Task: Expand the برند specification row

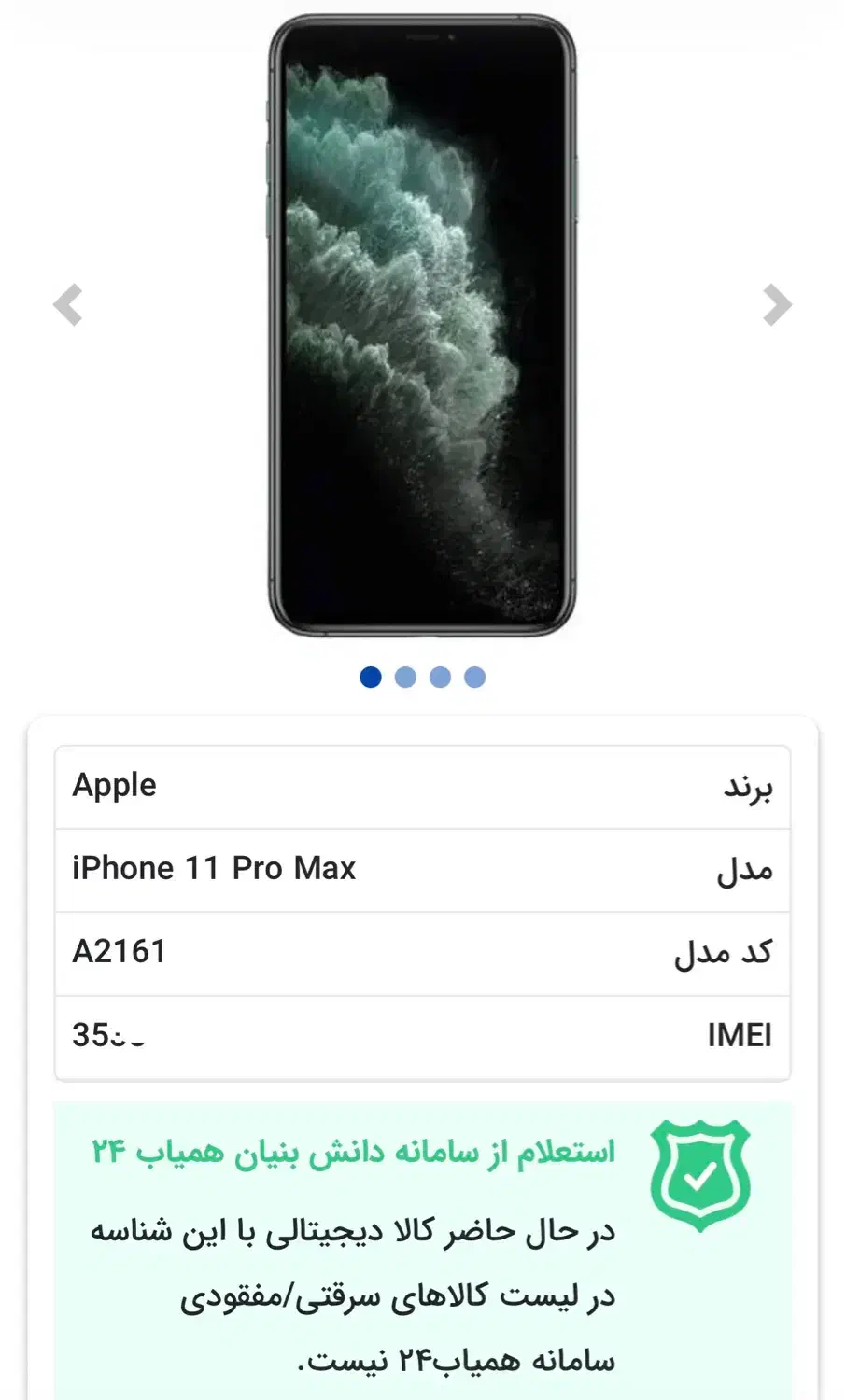Action: tap(422, 785)
